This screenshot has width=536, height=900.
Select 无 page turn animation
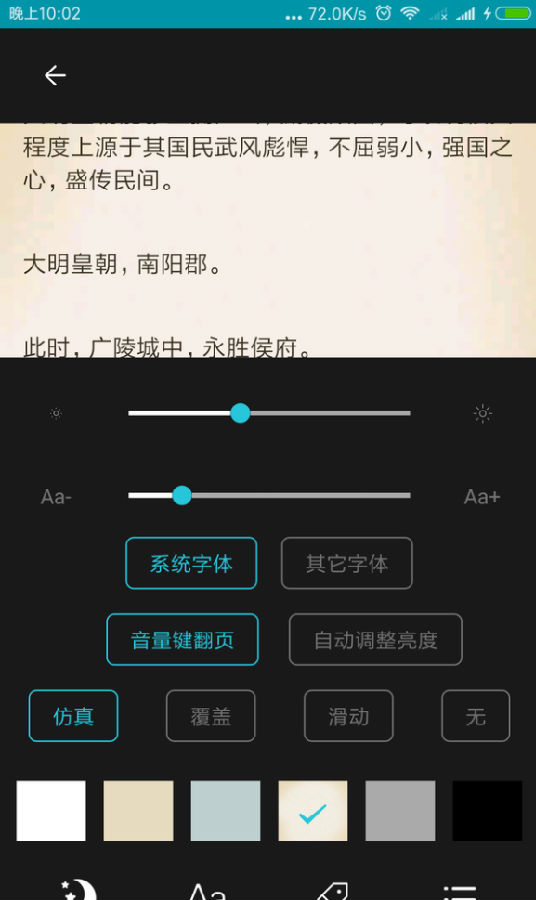click(476, 716)
